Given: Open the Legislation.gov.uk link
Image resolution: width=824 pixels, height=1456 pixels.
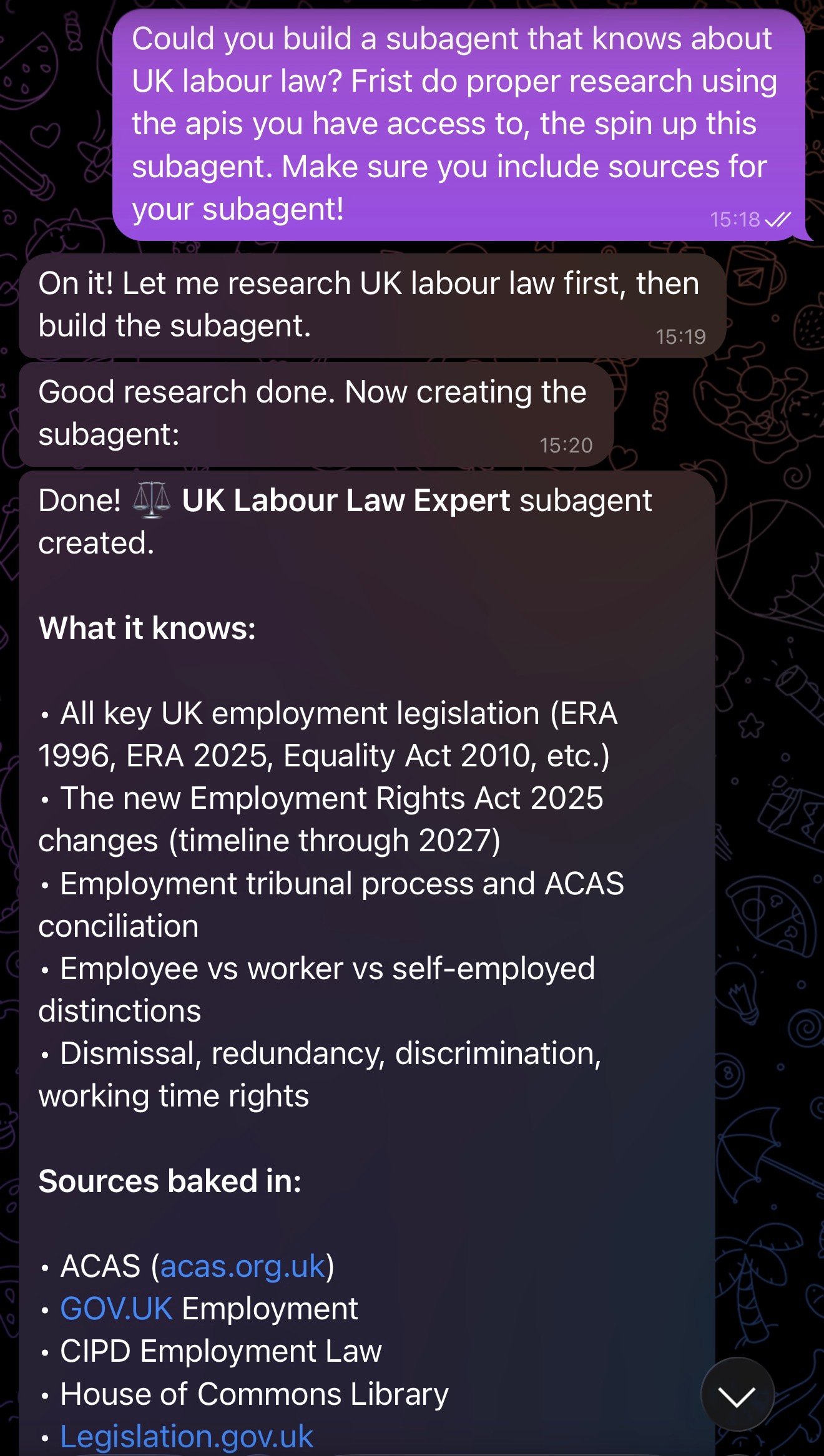Looking at the screenshot, I should [x=186, y=1436].
